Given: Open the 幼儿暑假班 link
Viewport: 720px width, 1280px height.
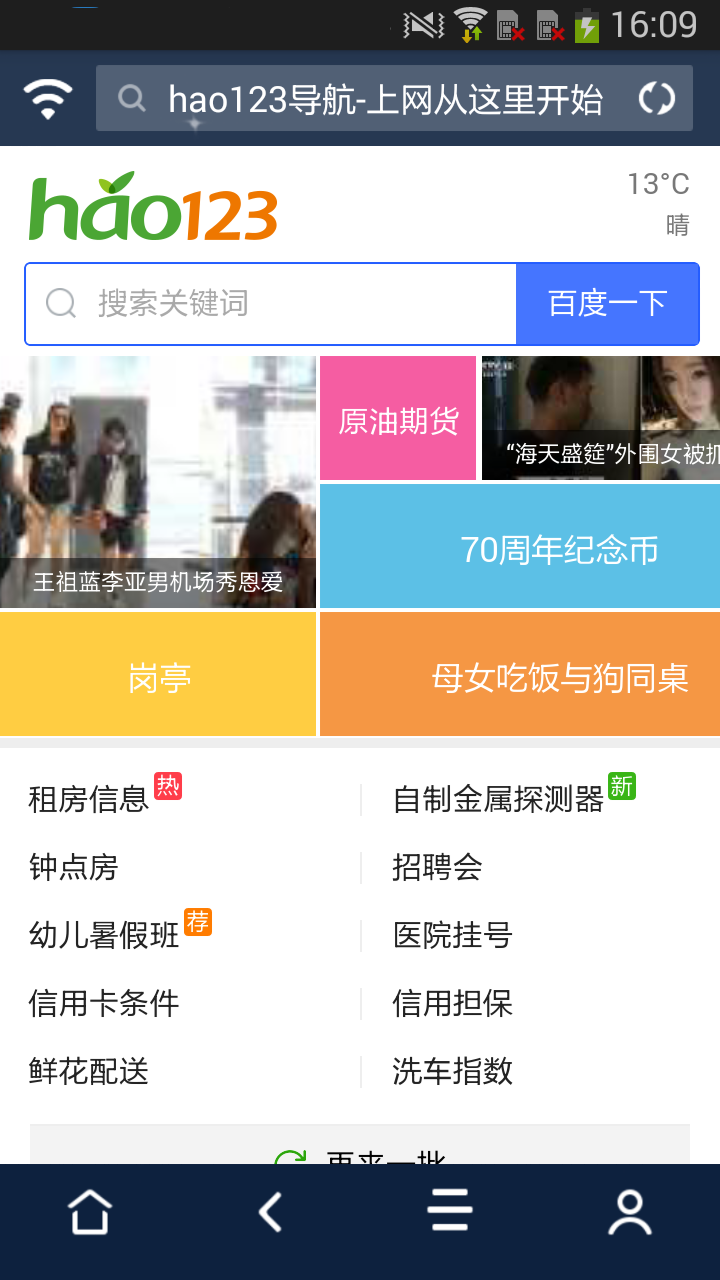Looking at the screenshot, I should coord(104,935).
